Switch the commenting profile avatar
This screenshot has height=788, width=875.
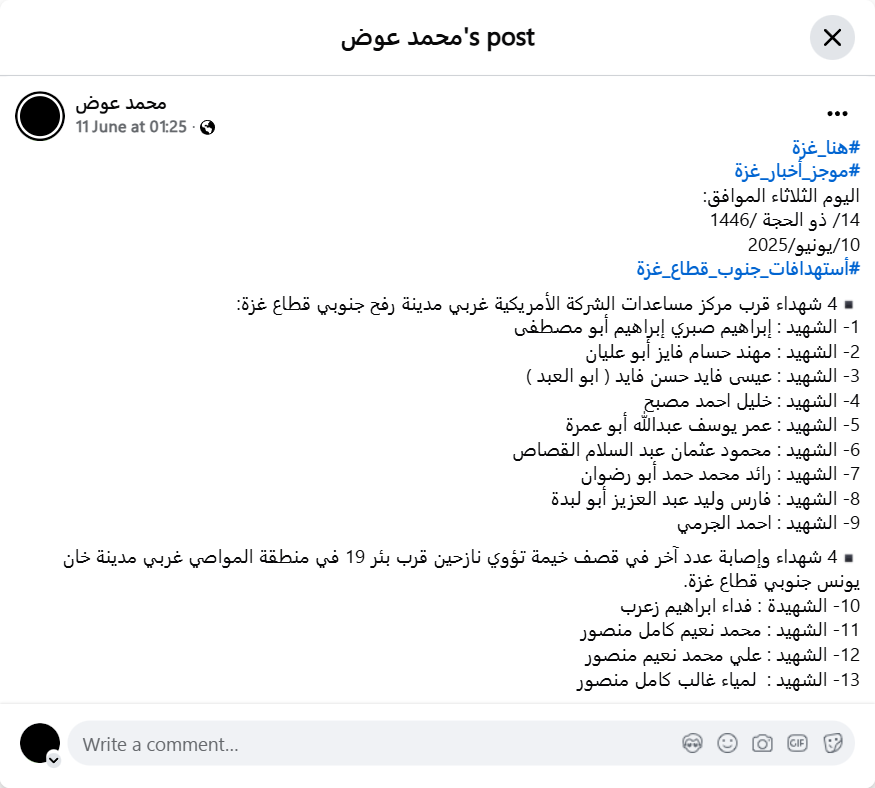pyautogui.click(x=54, y=760)
